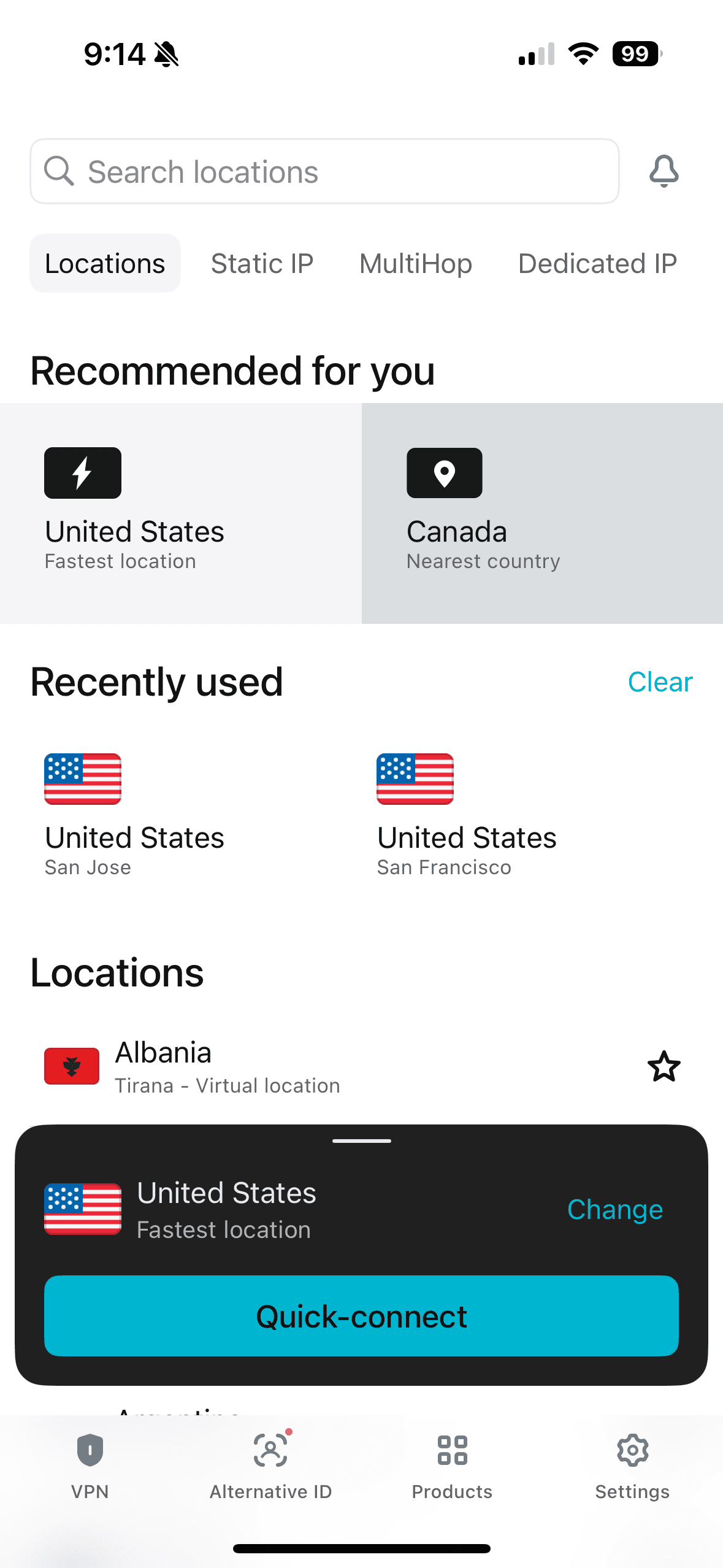The width and height of the screenshot is (723, 1568).
Task: Switch to the Dedicated IP tab
Action: [x=597, y=264]
